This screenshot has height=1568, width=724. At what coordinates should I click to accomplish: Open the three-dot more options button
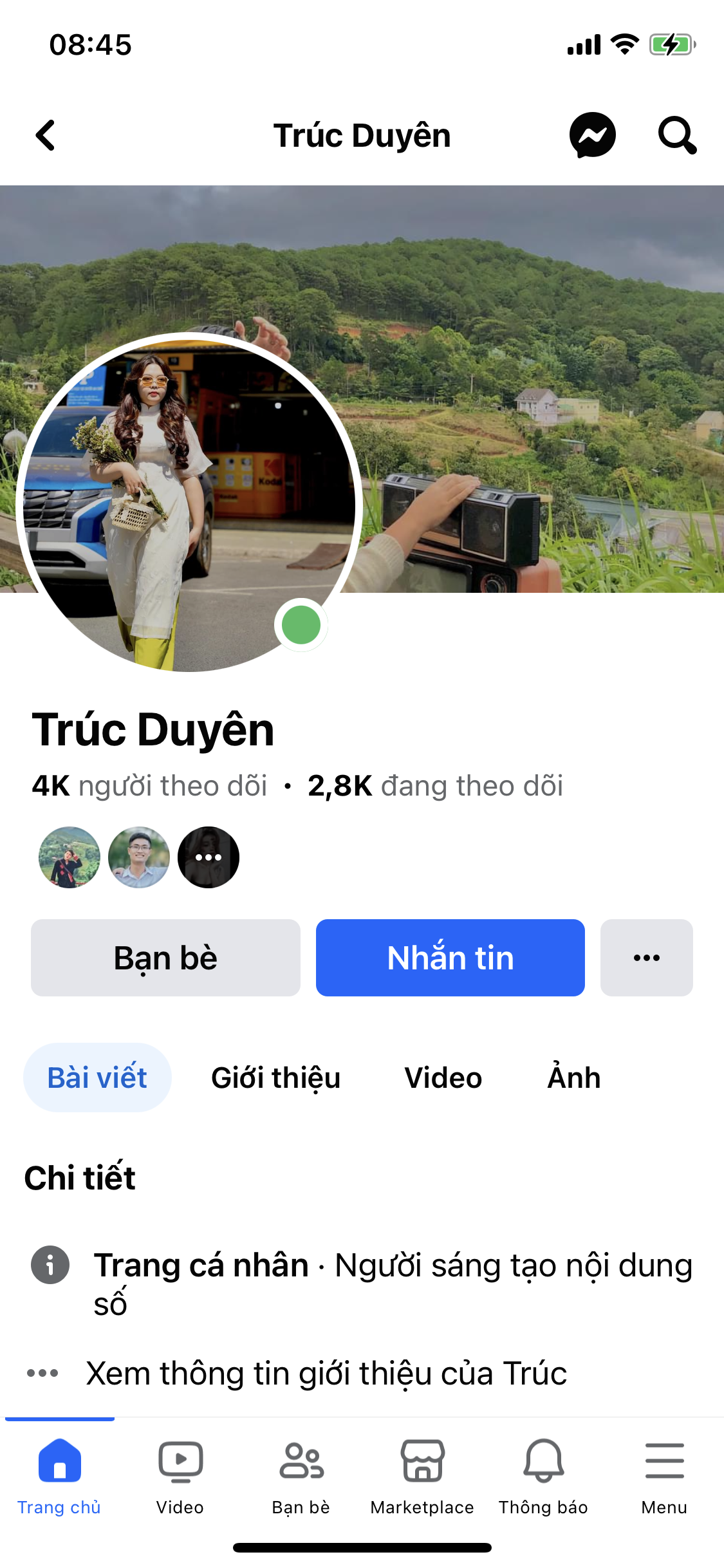click(646, 958)
